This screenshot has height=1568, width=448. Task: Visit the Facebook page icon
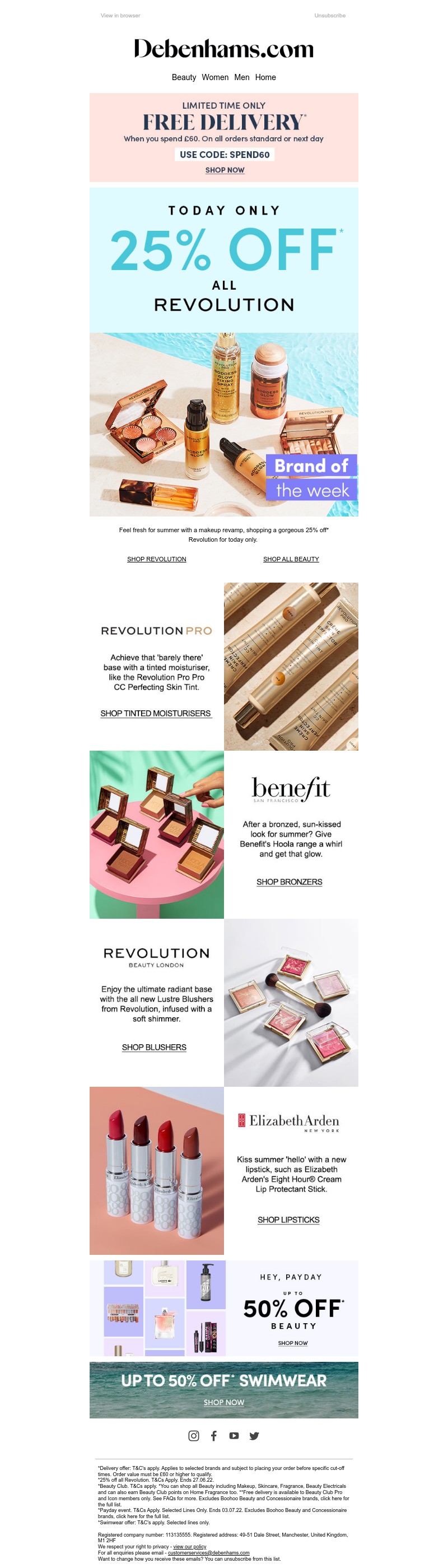[214, 1435]
